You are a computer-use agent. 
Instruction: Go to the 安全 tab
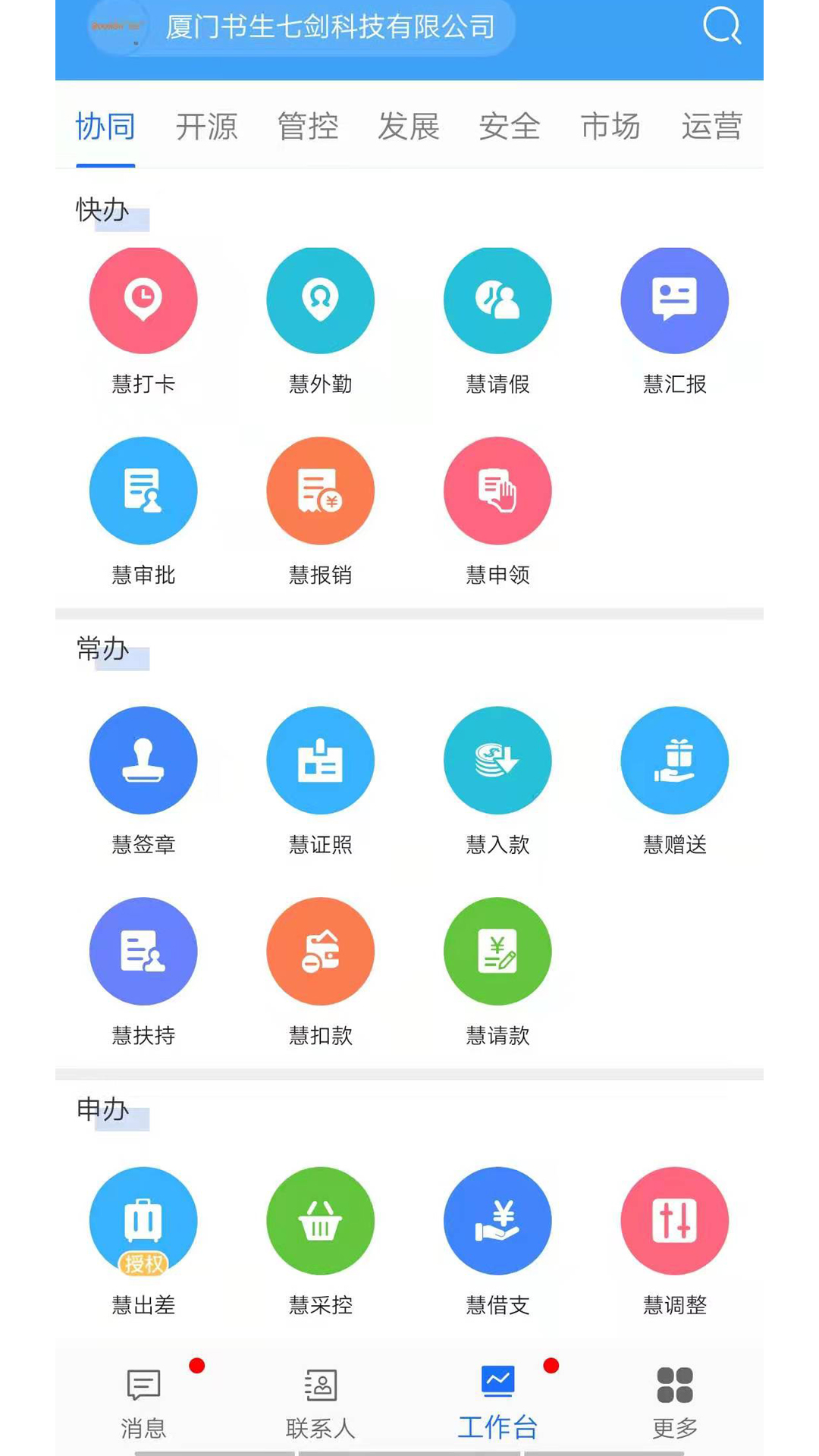(x=510, y=126)
